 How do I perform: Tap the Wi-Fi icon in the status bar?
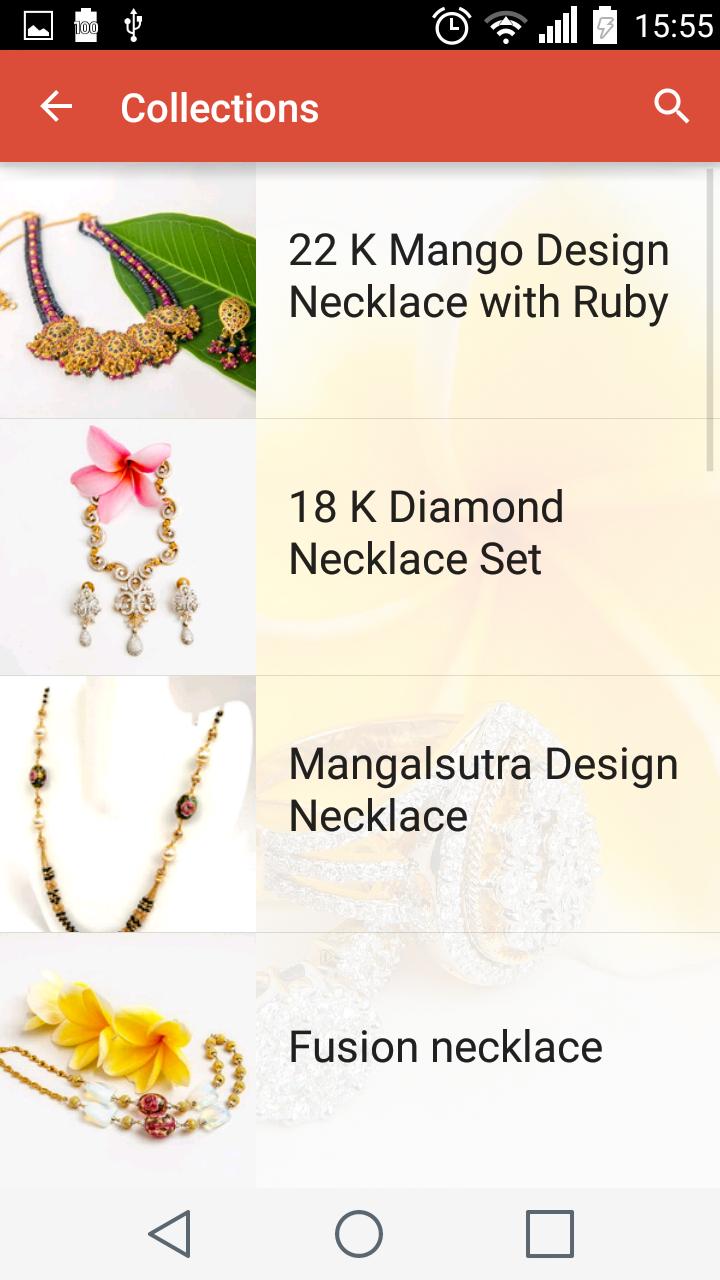coord(507,28)
